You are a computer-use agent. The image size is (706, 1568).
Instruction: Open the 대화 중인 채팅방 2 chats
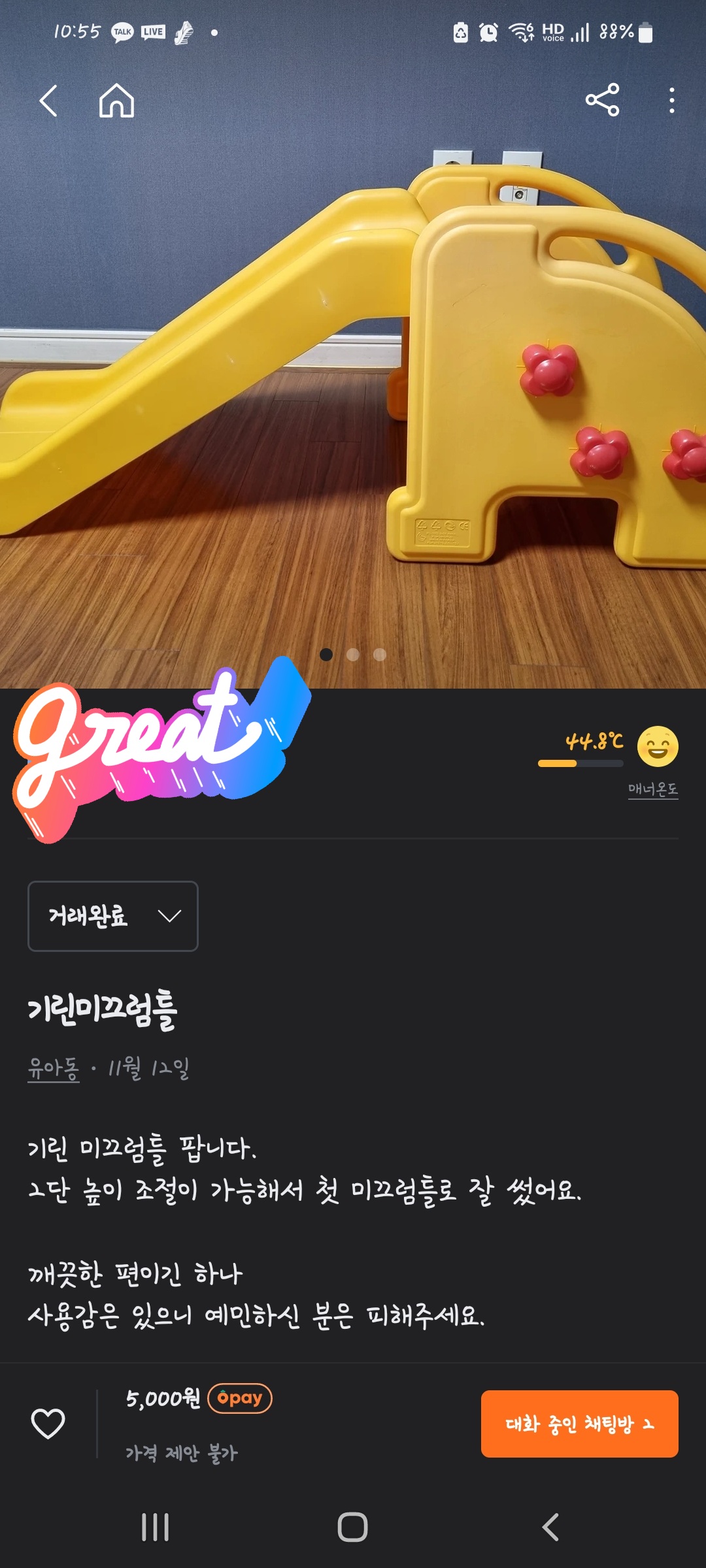[579, 1424]
